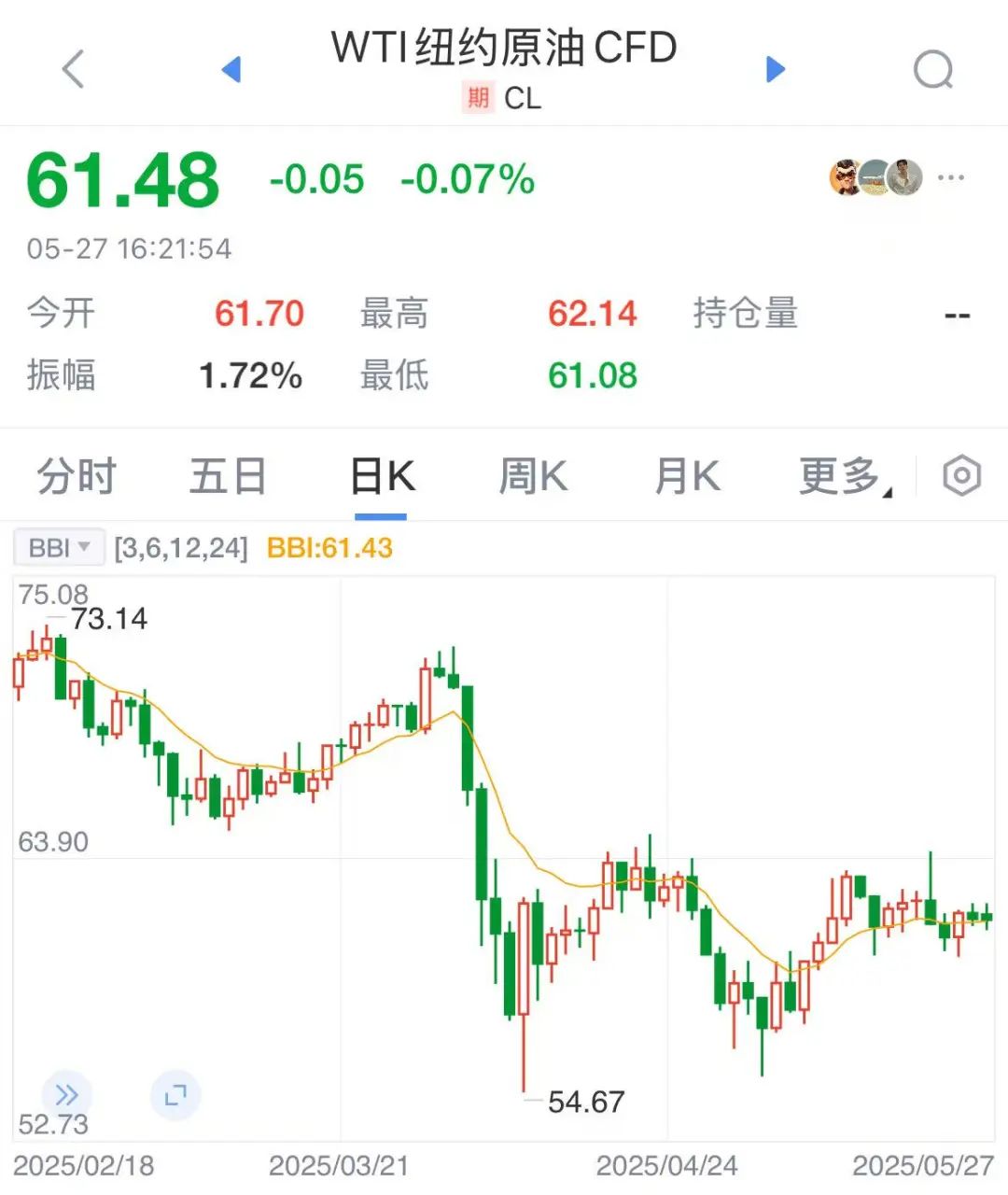Switch to the 月K chart tab

click(x=687, y=476)
